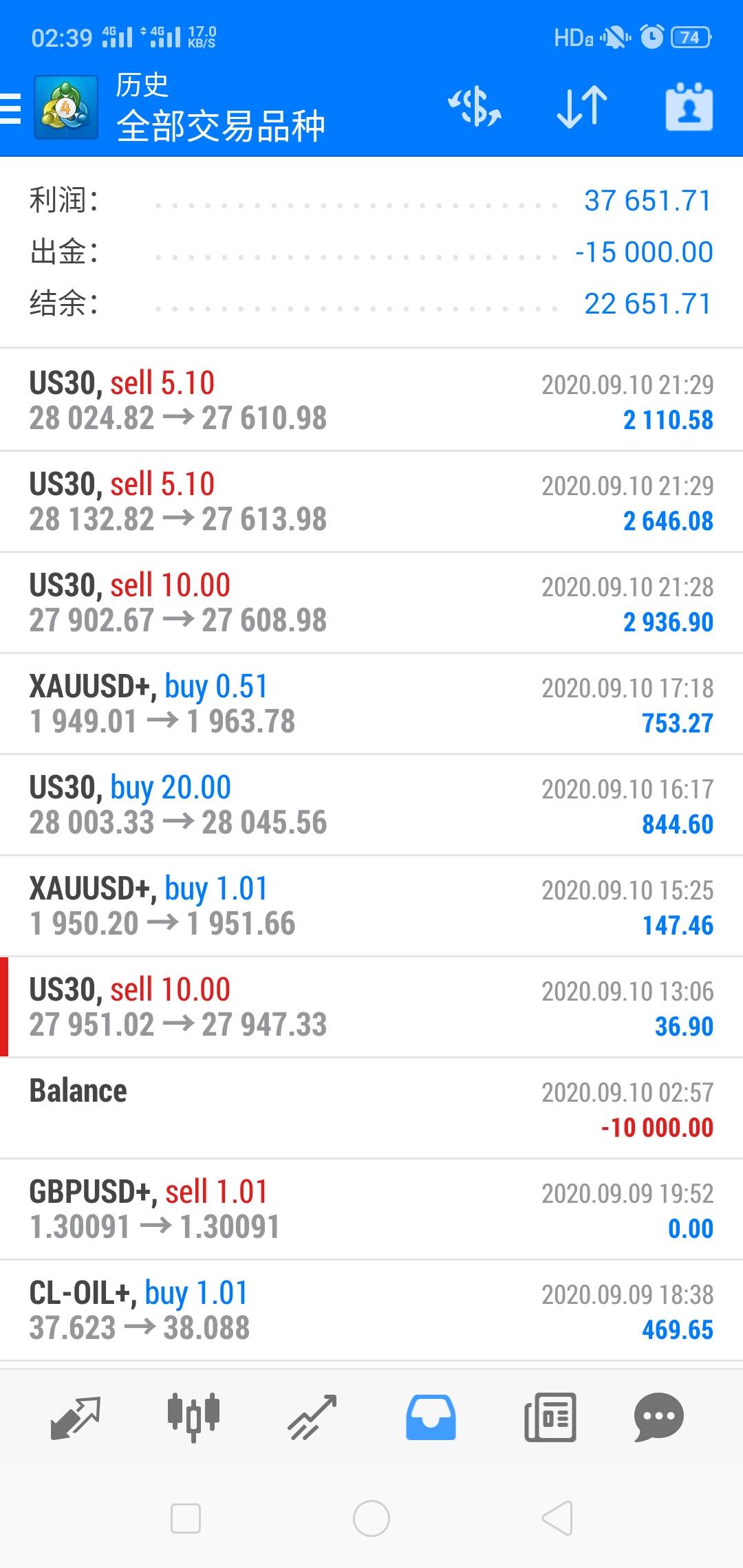This screenshot has height=1568, width=743.
Task: Select the History tab
Action: point(431,1418)
